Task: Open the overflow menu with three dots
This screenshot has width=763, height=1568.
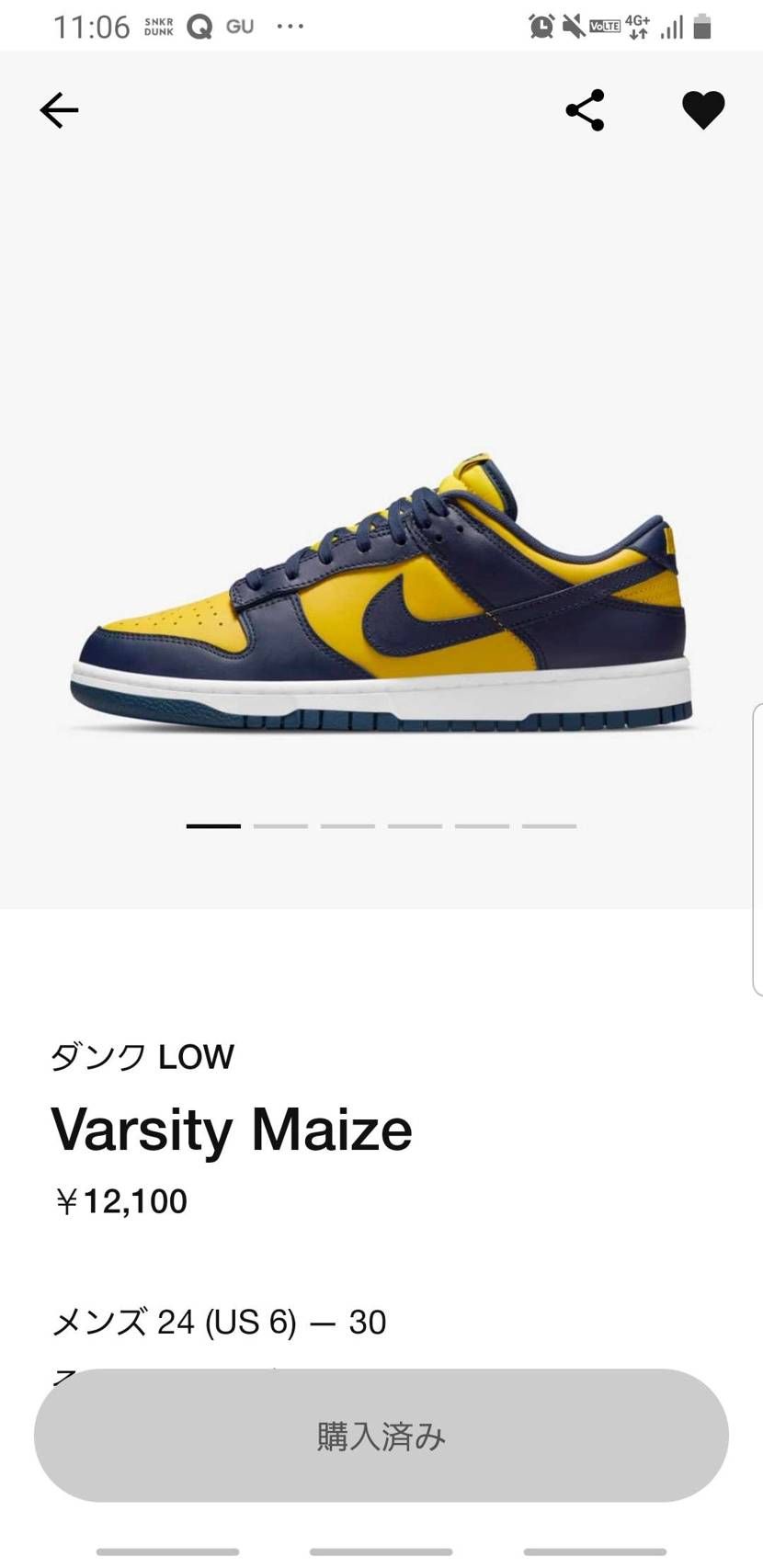Action: 290,26
